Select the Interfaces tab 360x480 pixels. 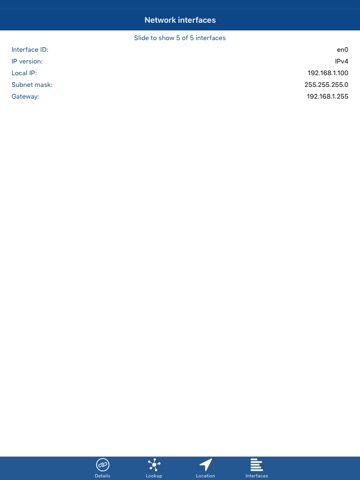(x=257, y=468)
